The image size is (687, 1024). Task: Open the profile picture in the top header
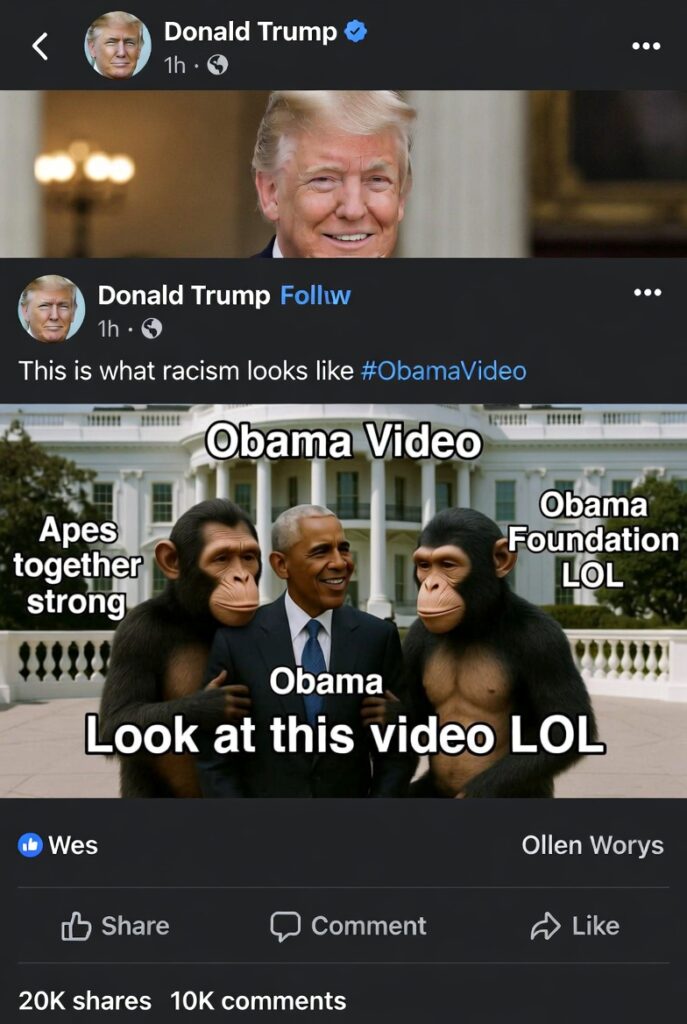click(117, 46)
